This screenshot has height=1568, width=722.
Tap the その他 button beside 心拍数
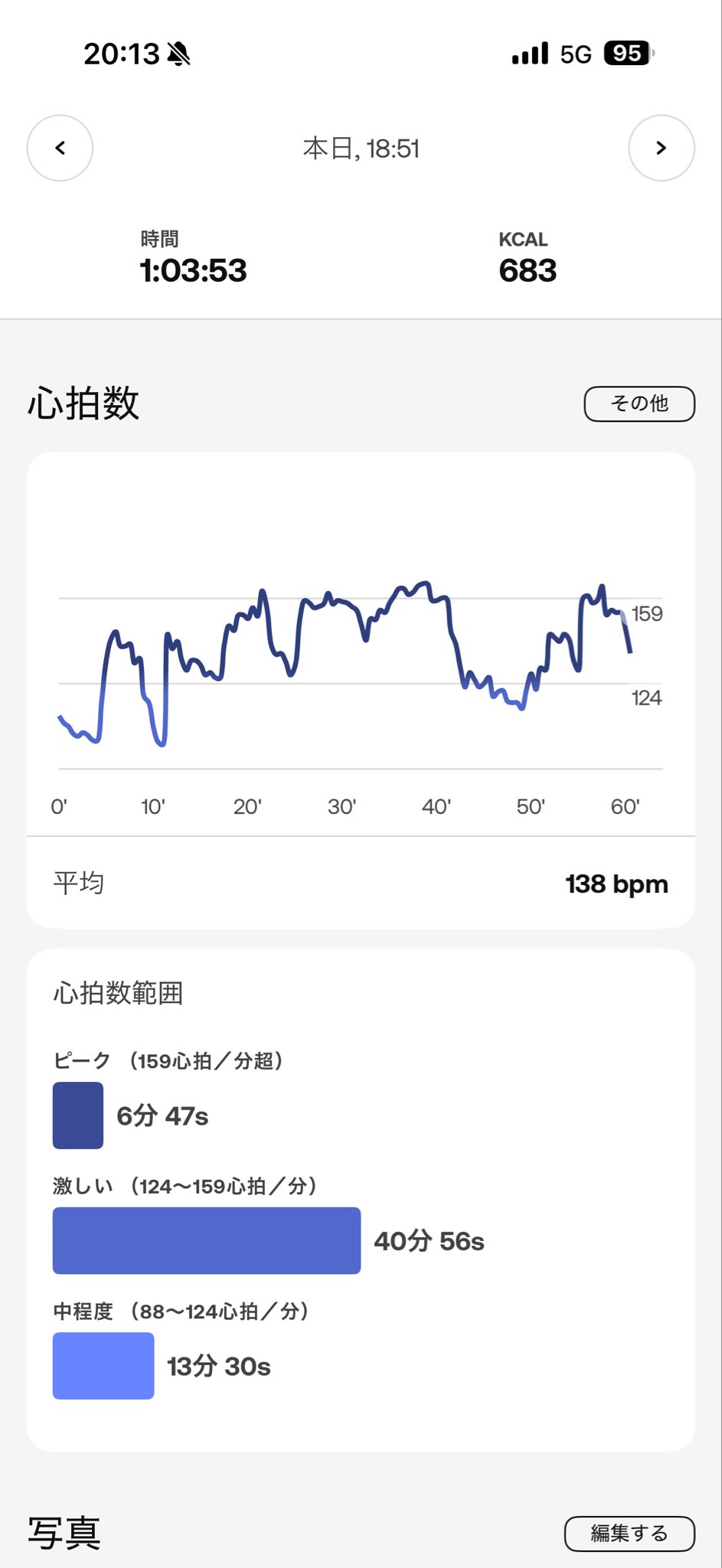click(x=639, y=403)
